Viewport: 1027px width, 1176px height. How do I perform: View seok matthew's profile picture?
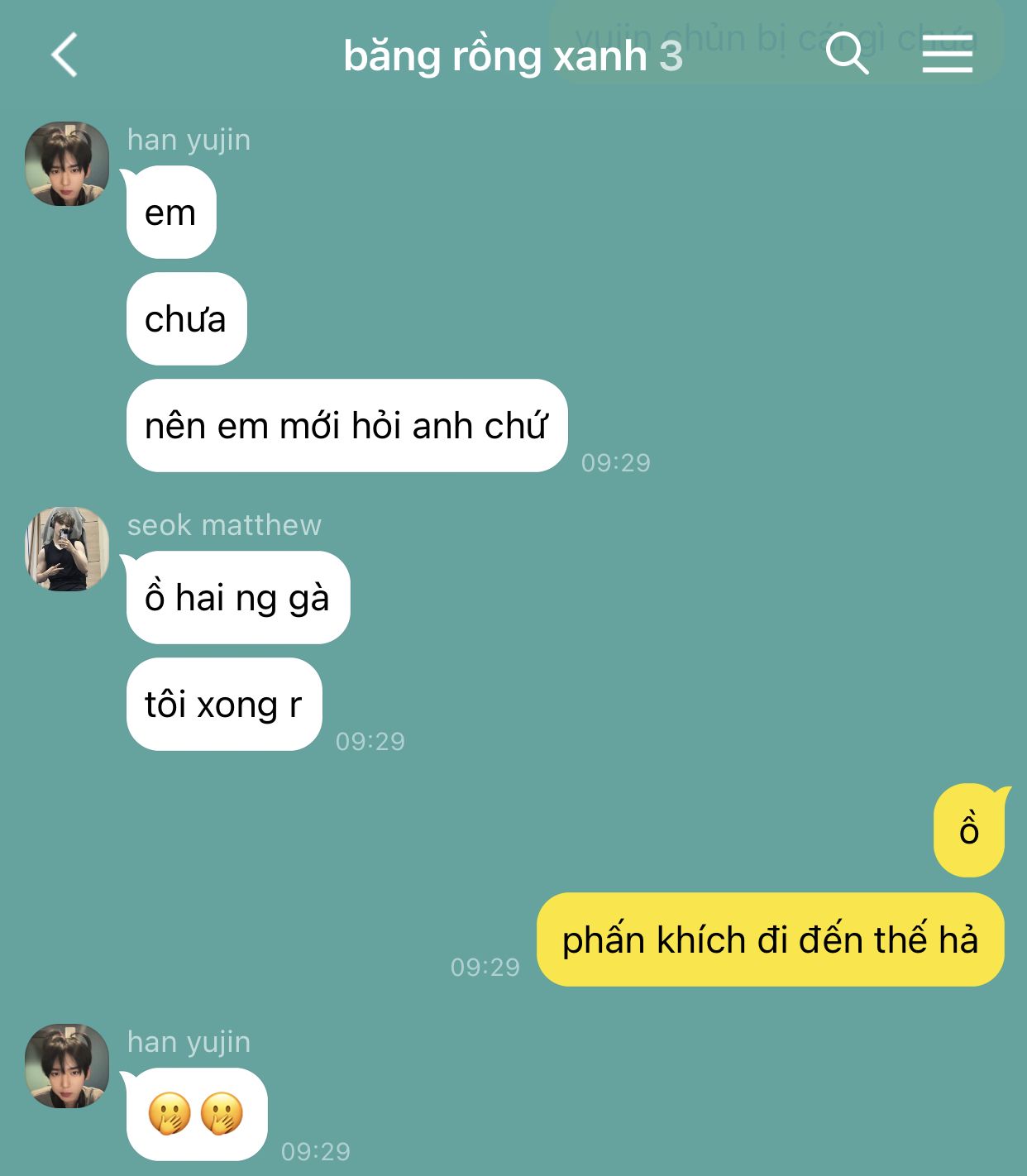click(x=67, y=549)
